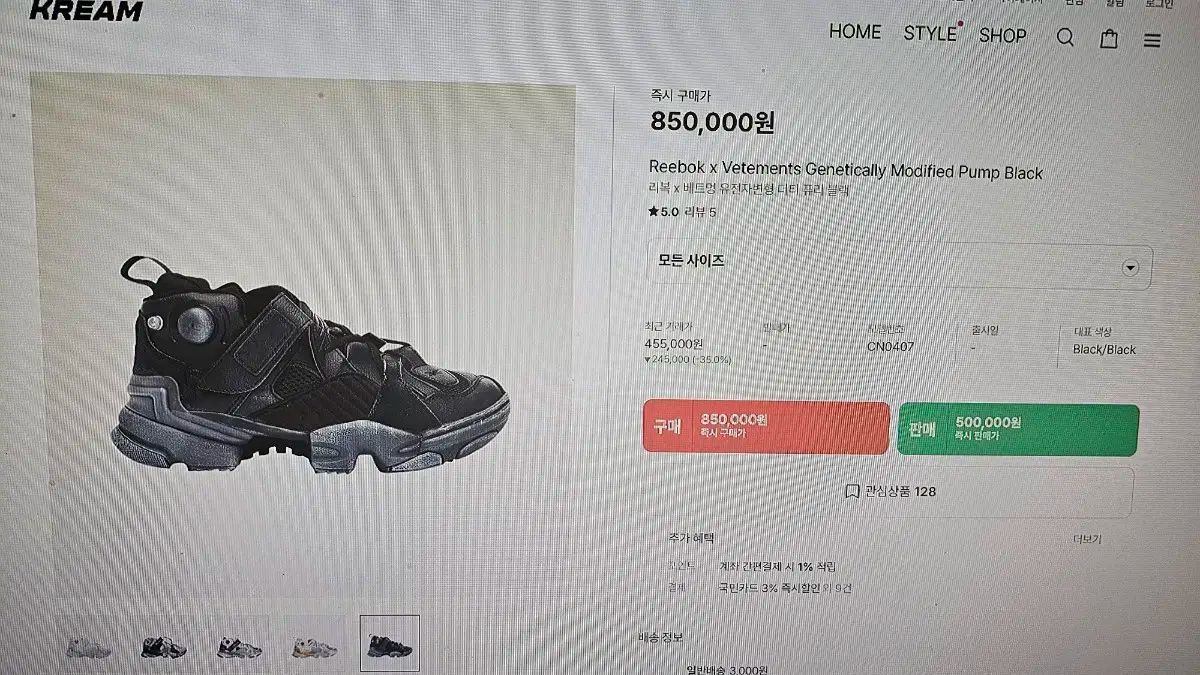1200x675 pixels.
Task: Tap the red 구매 850,000원 button
Action: coord(766,428)
